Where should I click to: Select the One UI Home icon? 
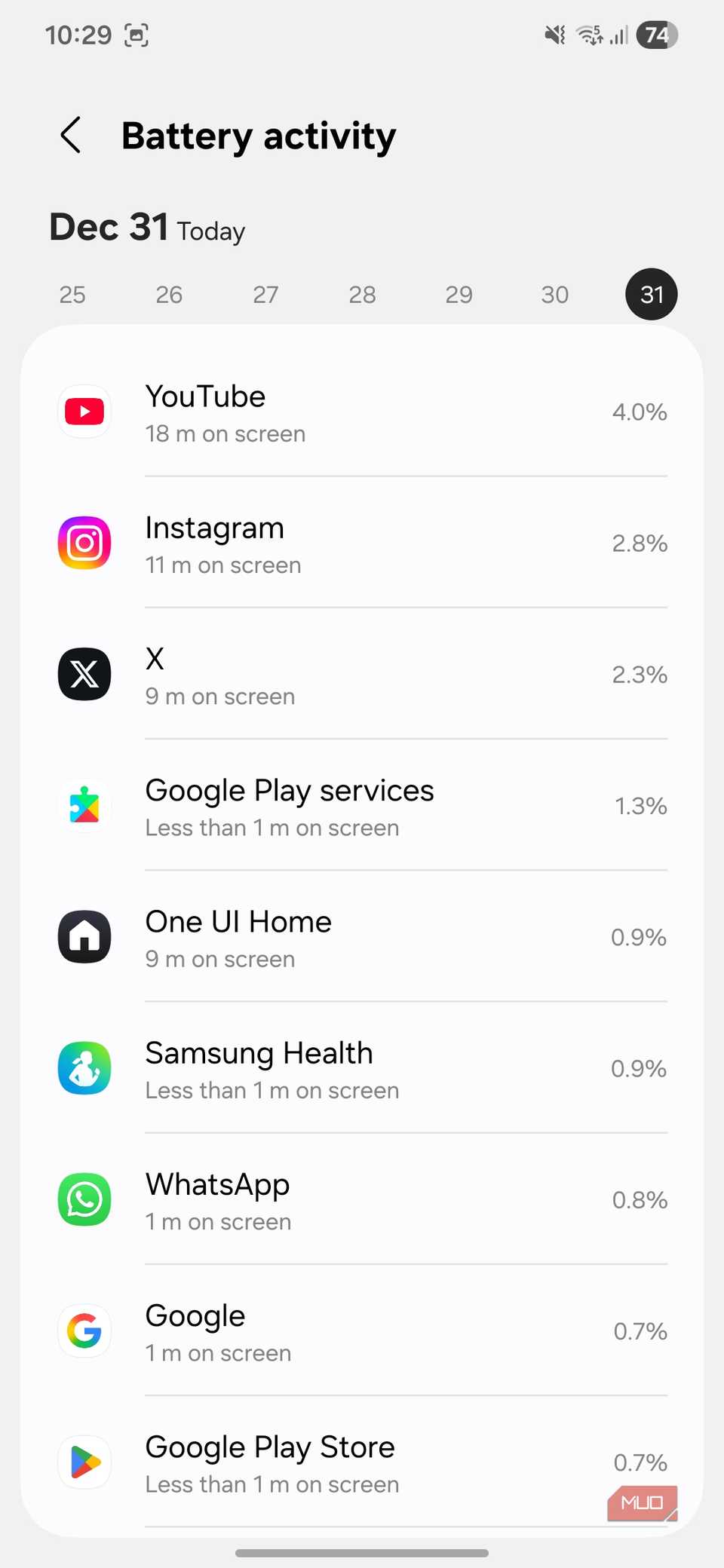[84, 936]
